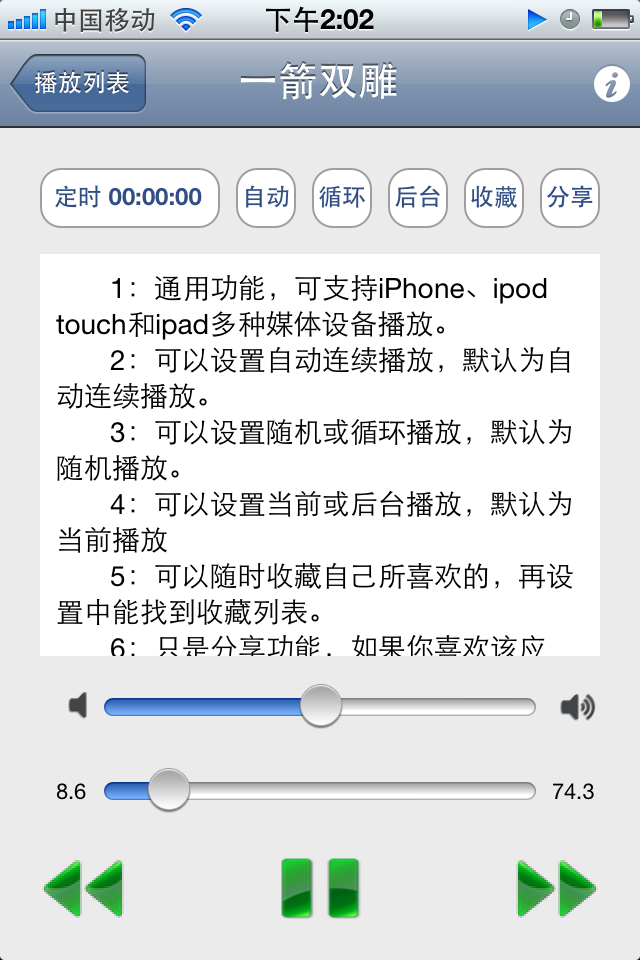Pause the current playback
The image size is (640, 960).
(x=320, y=887)
